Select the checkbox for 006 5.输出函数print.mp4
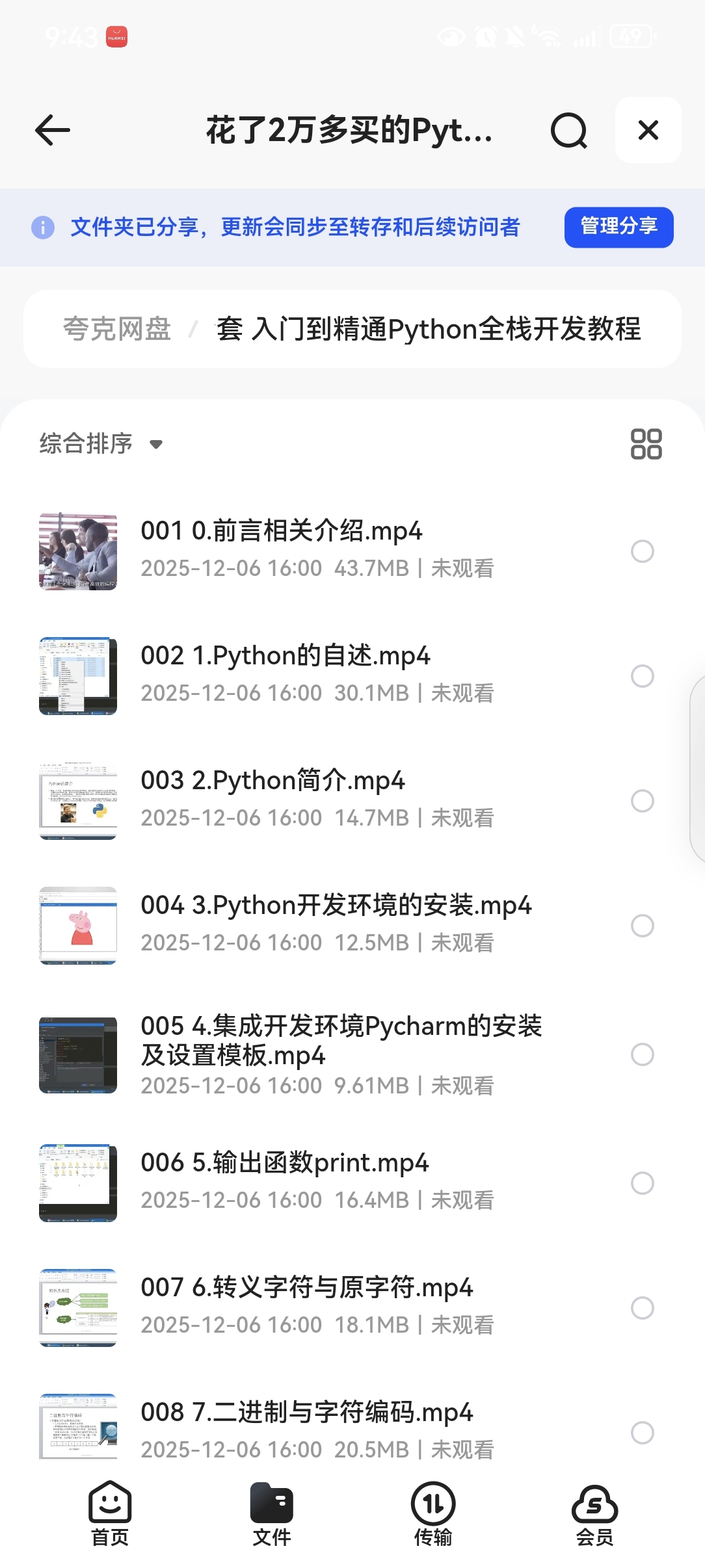The image size is (705, 1568). coord(642,1183)
